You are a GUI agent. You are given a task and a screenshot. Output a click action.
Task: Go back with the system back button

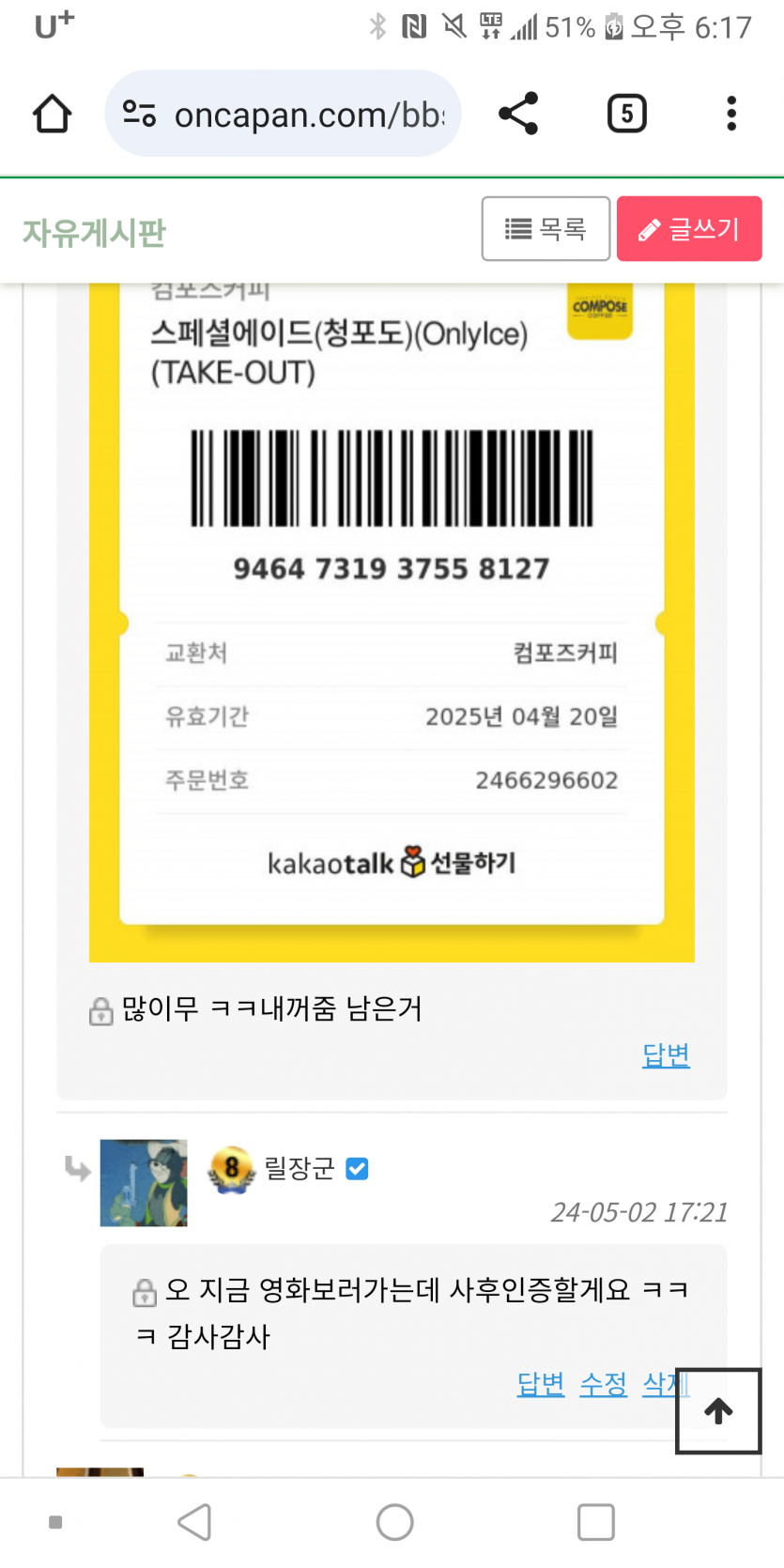pos(195,1522)
